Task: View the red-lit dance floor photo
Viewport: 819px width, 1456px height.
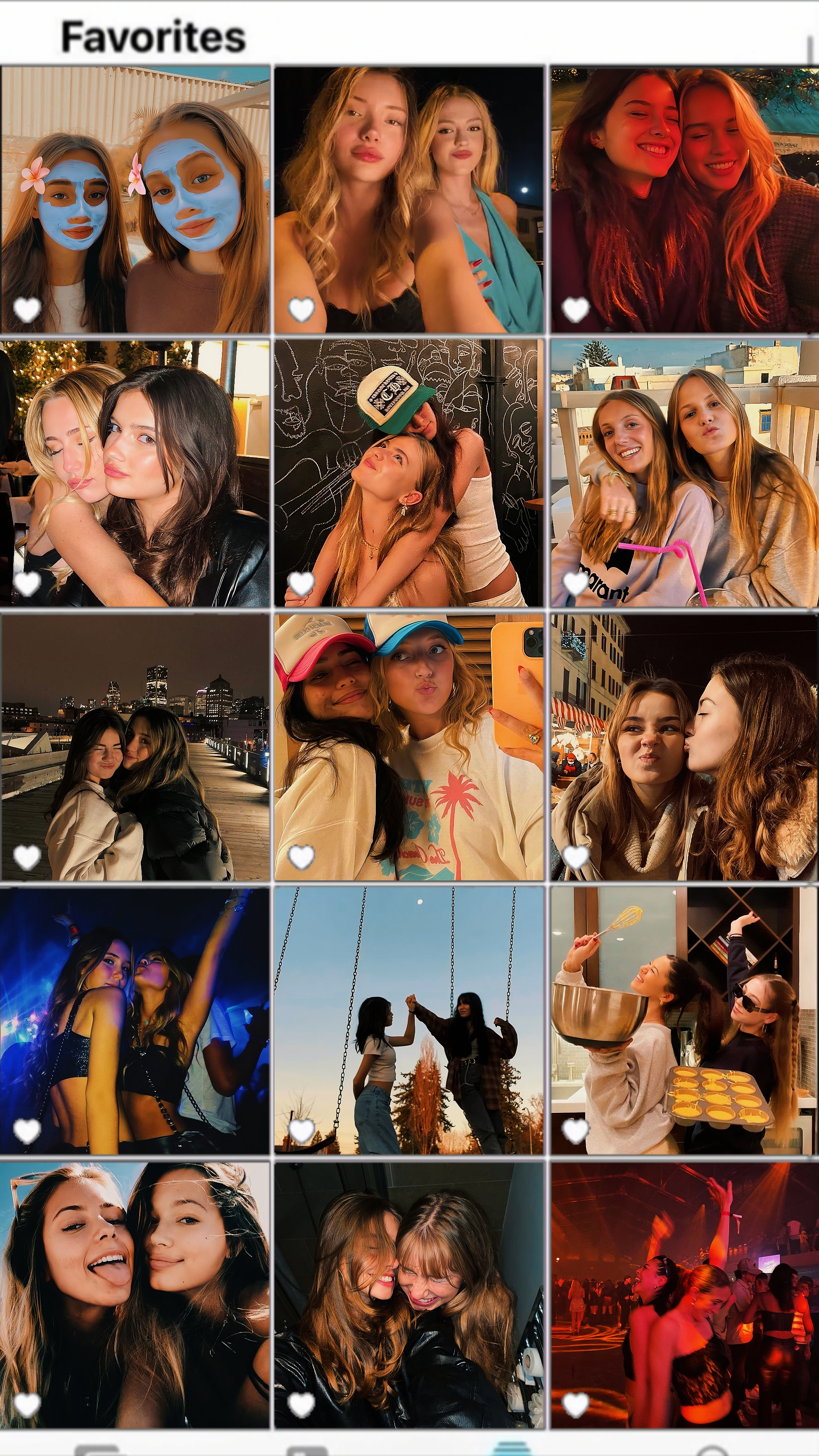Action: click(x=685, y=1295)
